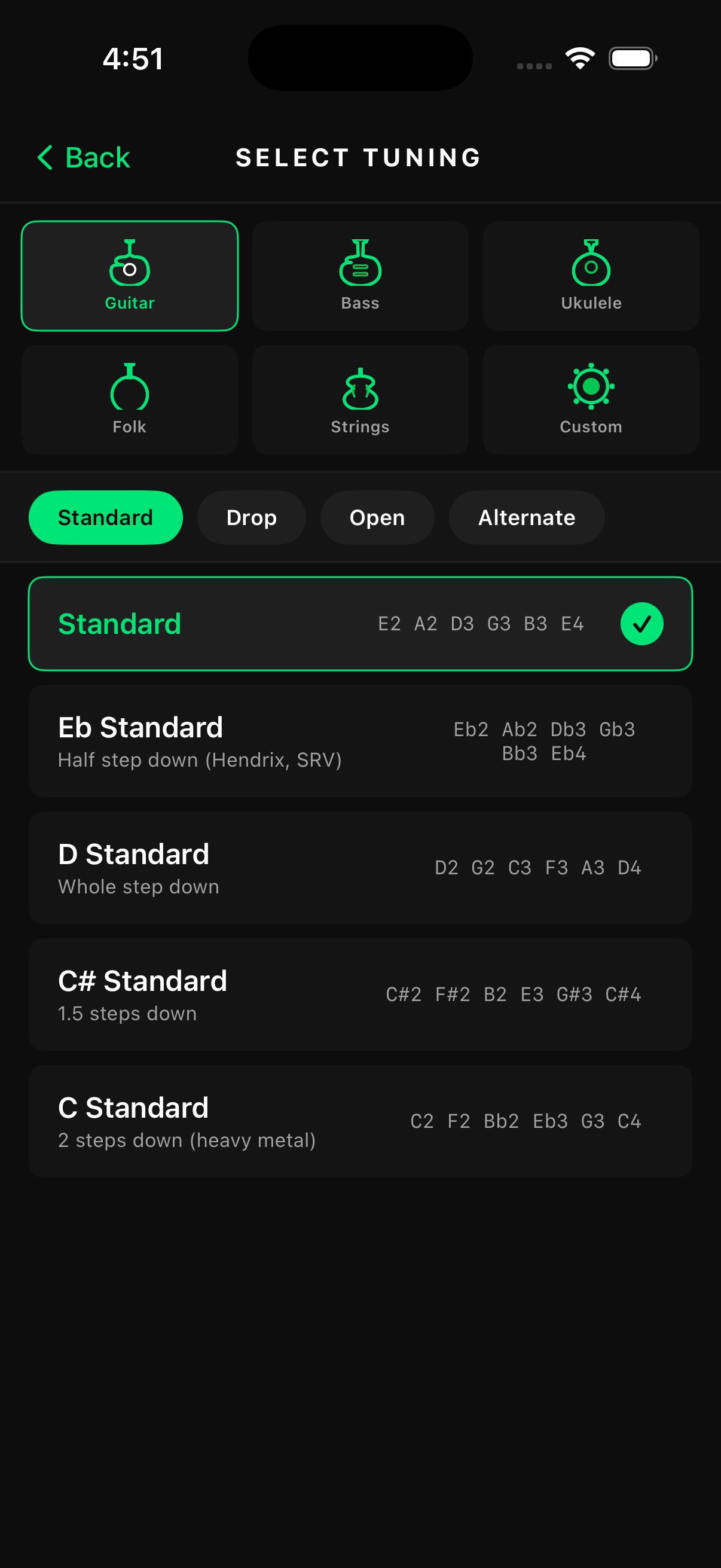Viewport: 721px width, 1568px height.
Task: Tap the Standard category chip
Action: (105, 517)
